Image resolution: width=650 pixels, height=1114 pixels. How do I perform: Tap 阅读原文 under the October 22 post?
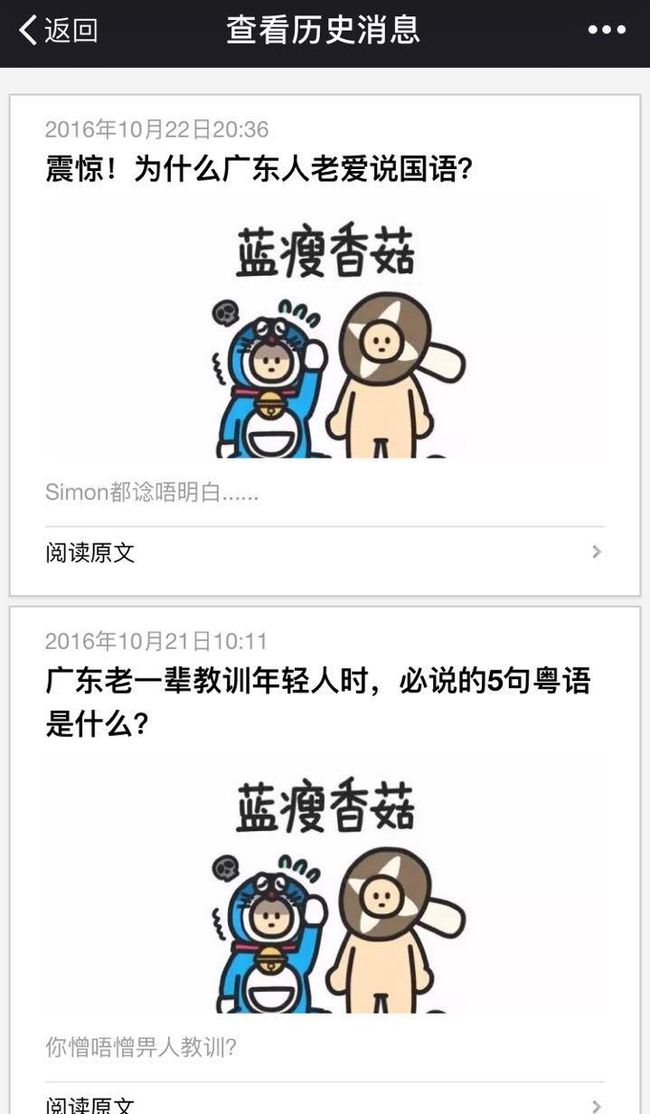tap(325, 552)
